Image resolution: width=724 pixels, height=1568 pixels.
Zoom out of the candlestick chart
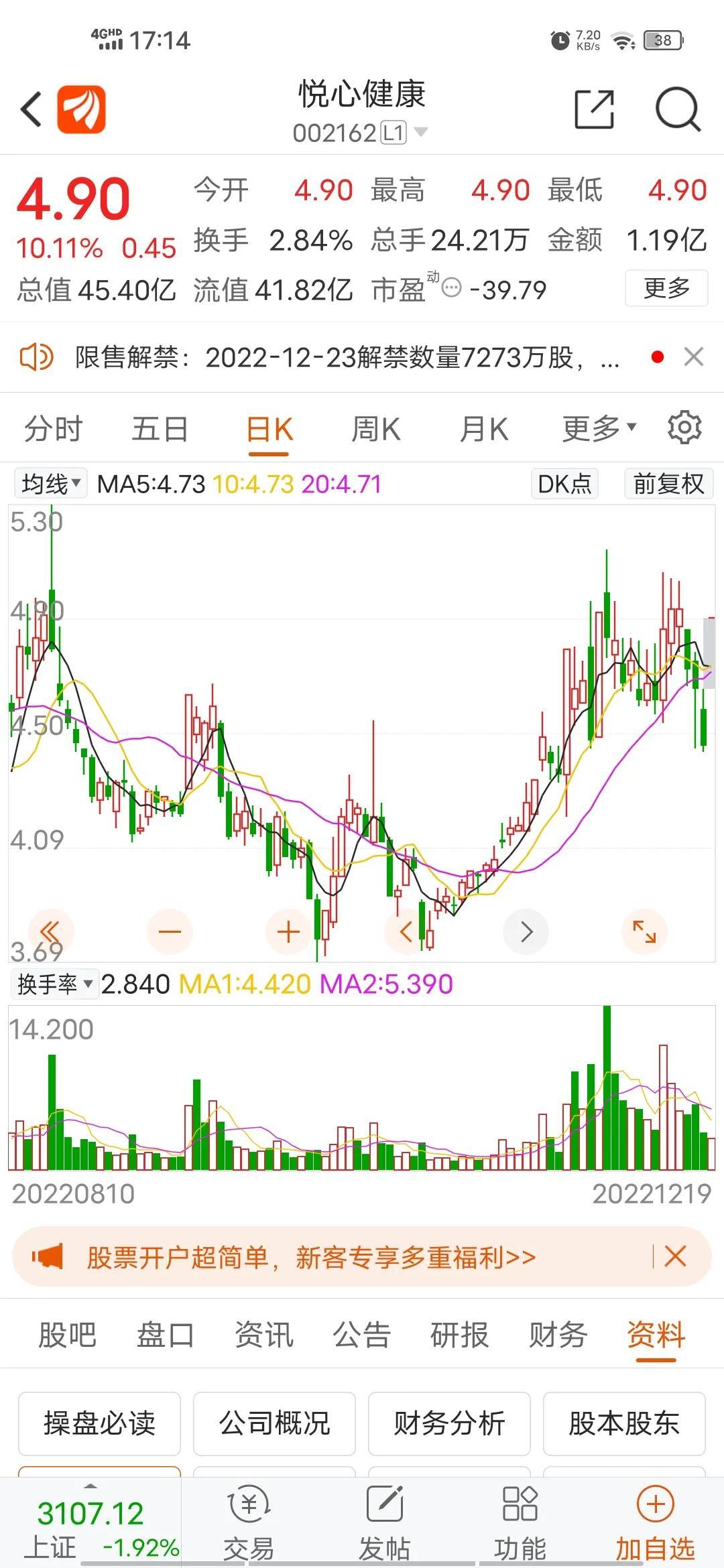pyautogui.click(x=170, y=931)
